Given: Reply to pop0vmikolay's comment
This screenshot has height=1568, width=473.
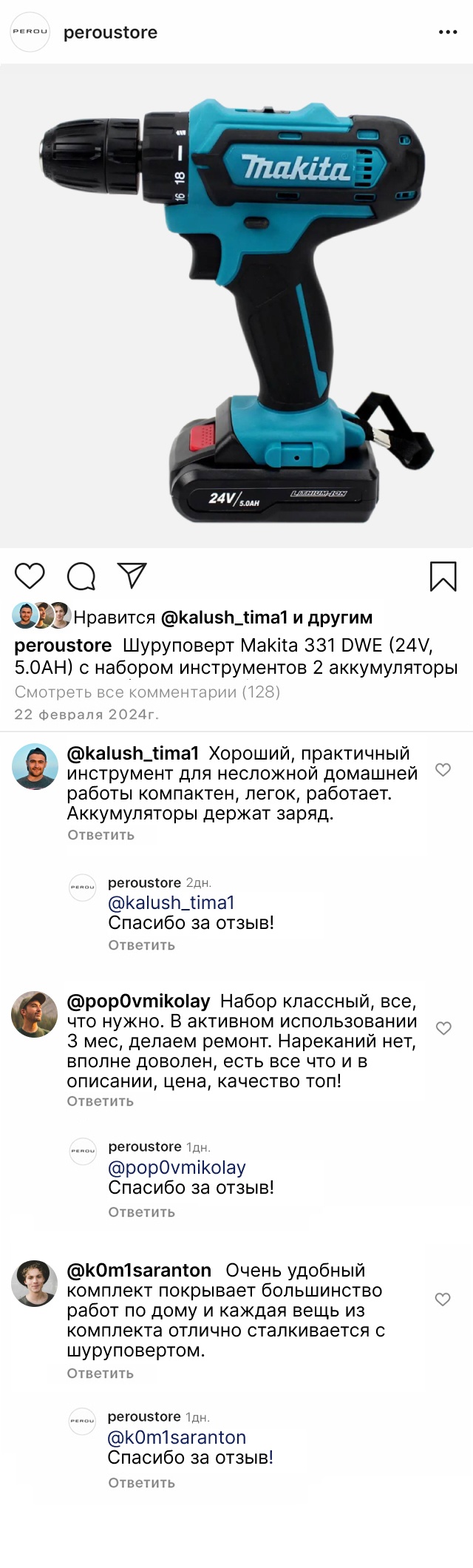Looking at the screenshot, I should tap(100, 1101).
